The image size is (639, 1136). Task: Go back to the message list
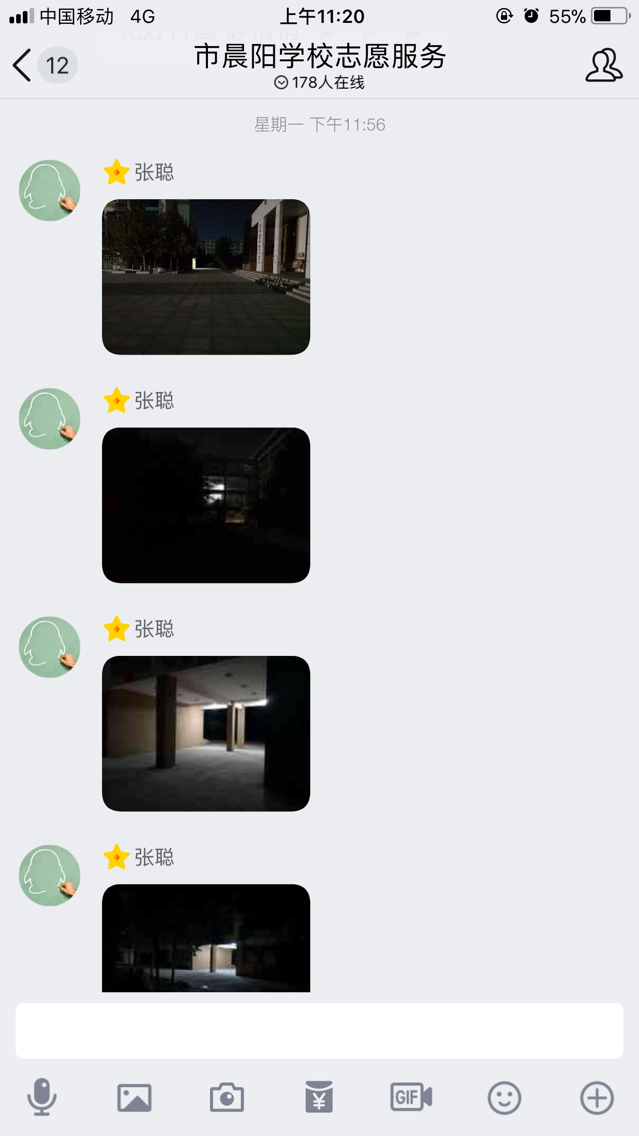pyautogui.click(x=22, y=65)
